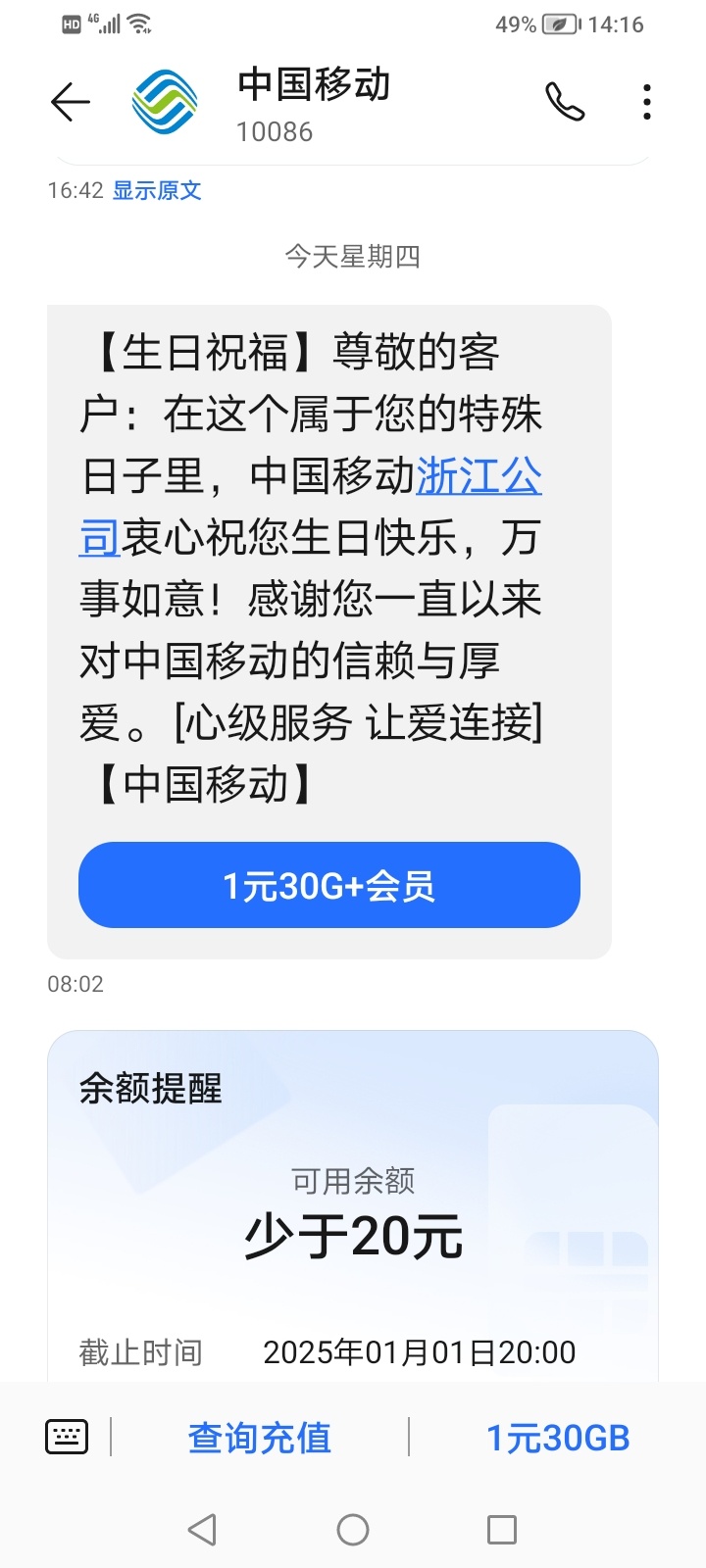Select the 1元30GB menu
The image size is (706, 1568).
coord(558,1438)
